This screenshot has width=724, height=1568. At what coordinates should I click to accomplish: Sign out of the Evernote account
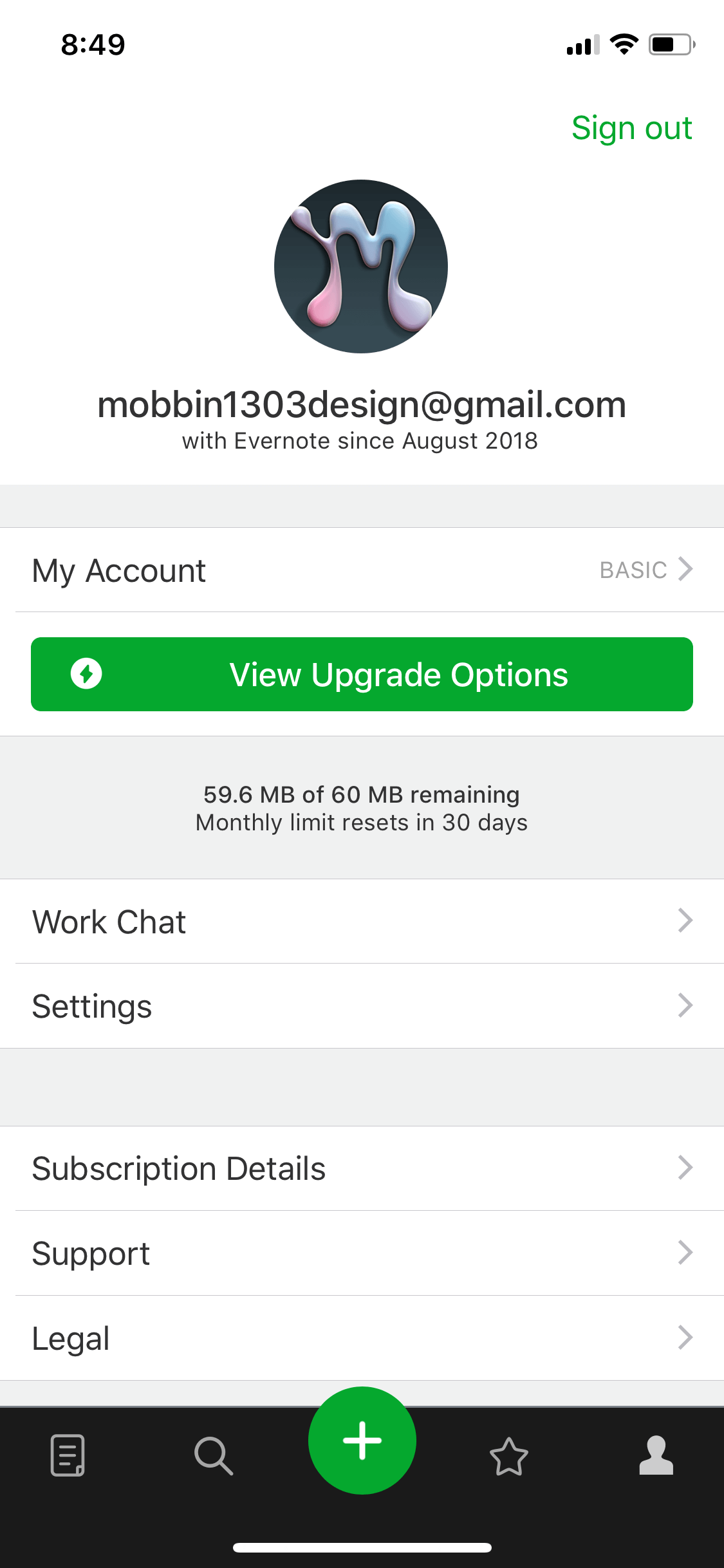(x=631, y=128)
